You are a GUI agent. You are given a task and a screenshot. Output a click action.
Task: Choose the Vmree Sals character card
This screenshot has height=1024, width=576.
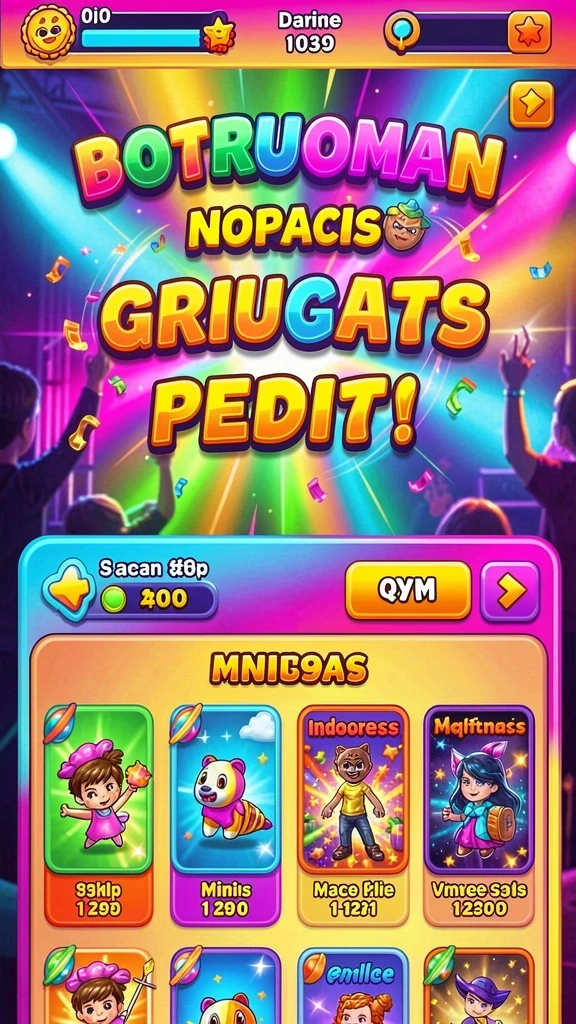pyautogui.click(x=479, y=814)
